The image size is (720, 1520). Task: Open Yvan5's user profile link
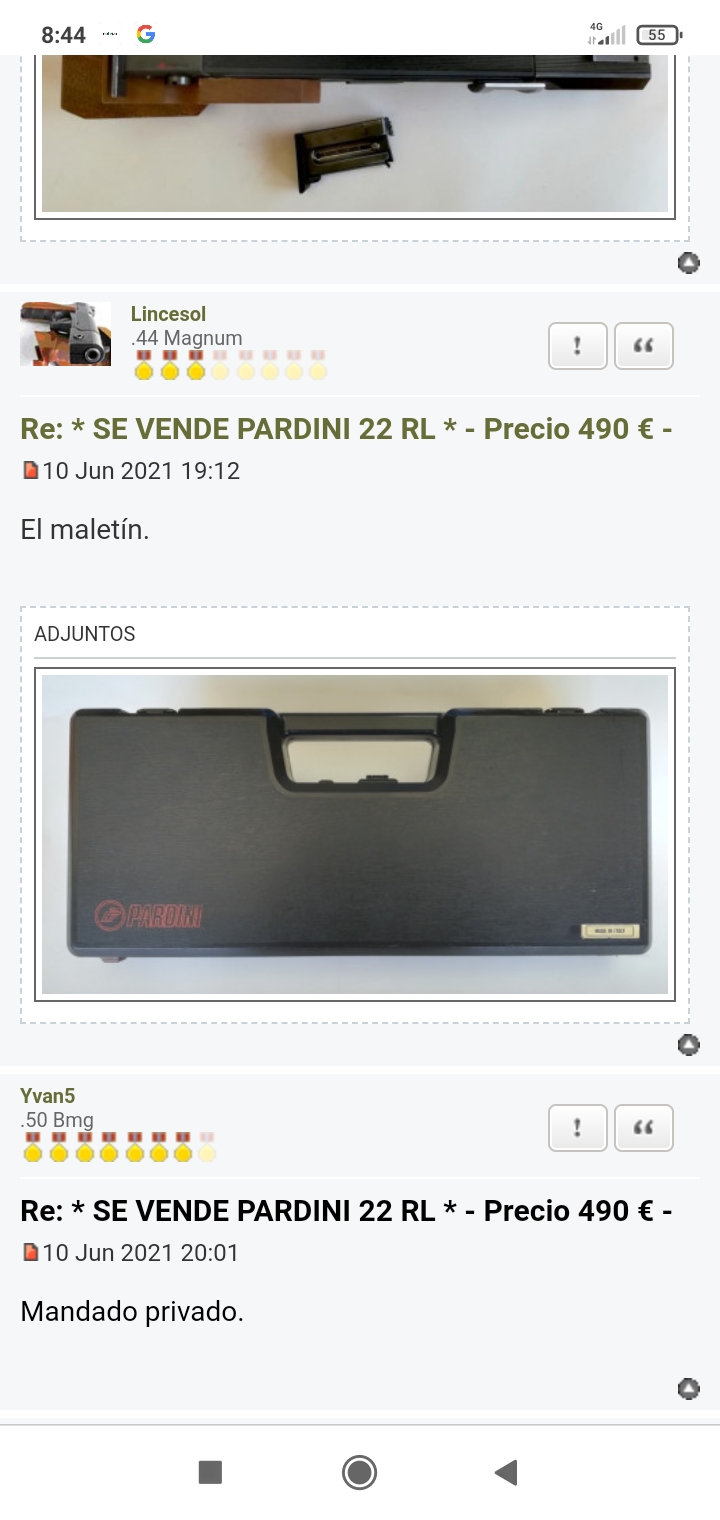tap(47, 1096)
